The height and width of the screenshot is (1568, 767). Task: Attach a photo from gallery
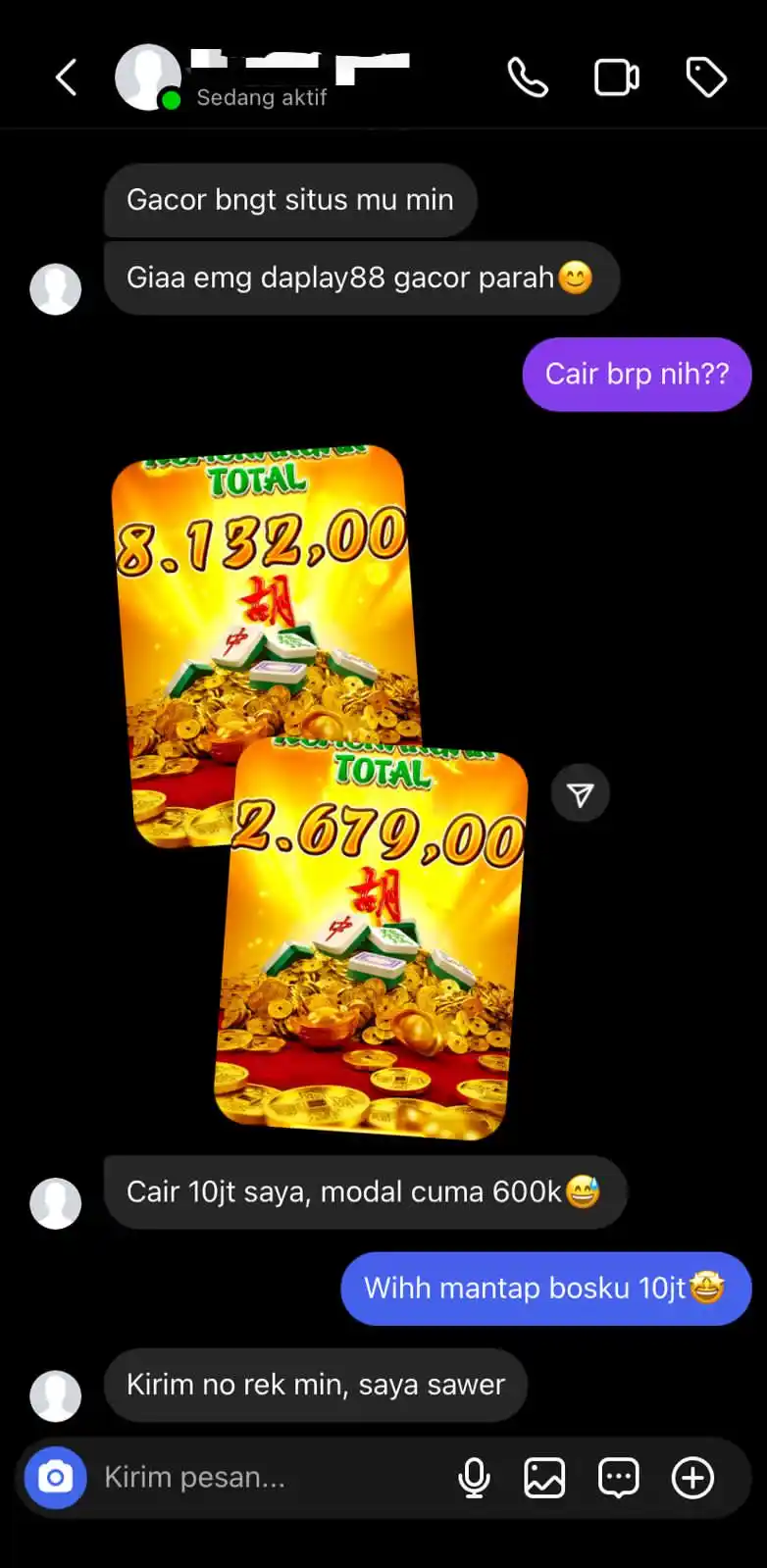coord(544,1477)
